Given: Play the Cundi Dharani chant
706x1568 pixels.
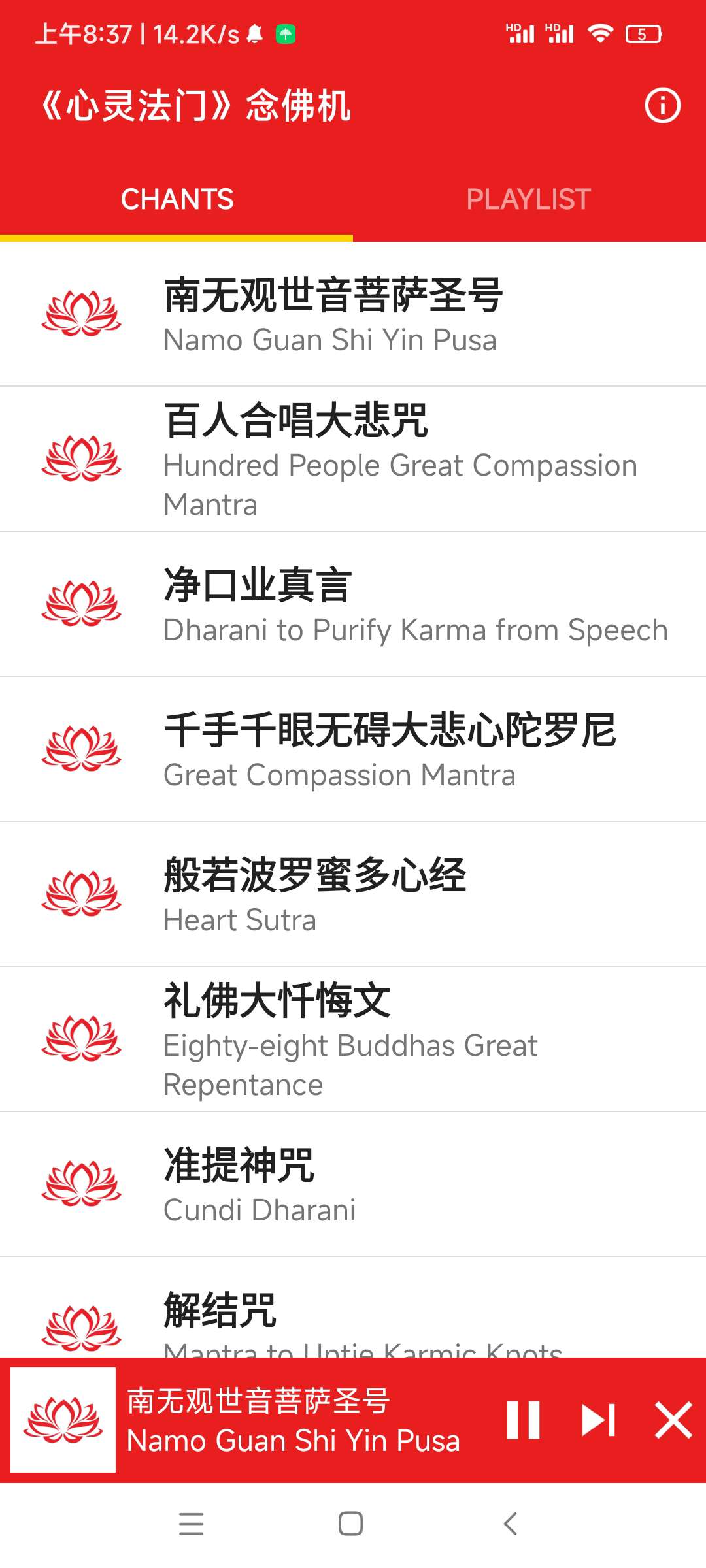Looking at the screenshot, I should pos(353,1184).
